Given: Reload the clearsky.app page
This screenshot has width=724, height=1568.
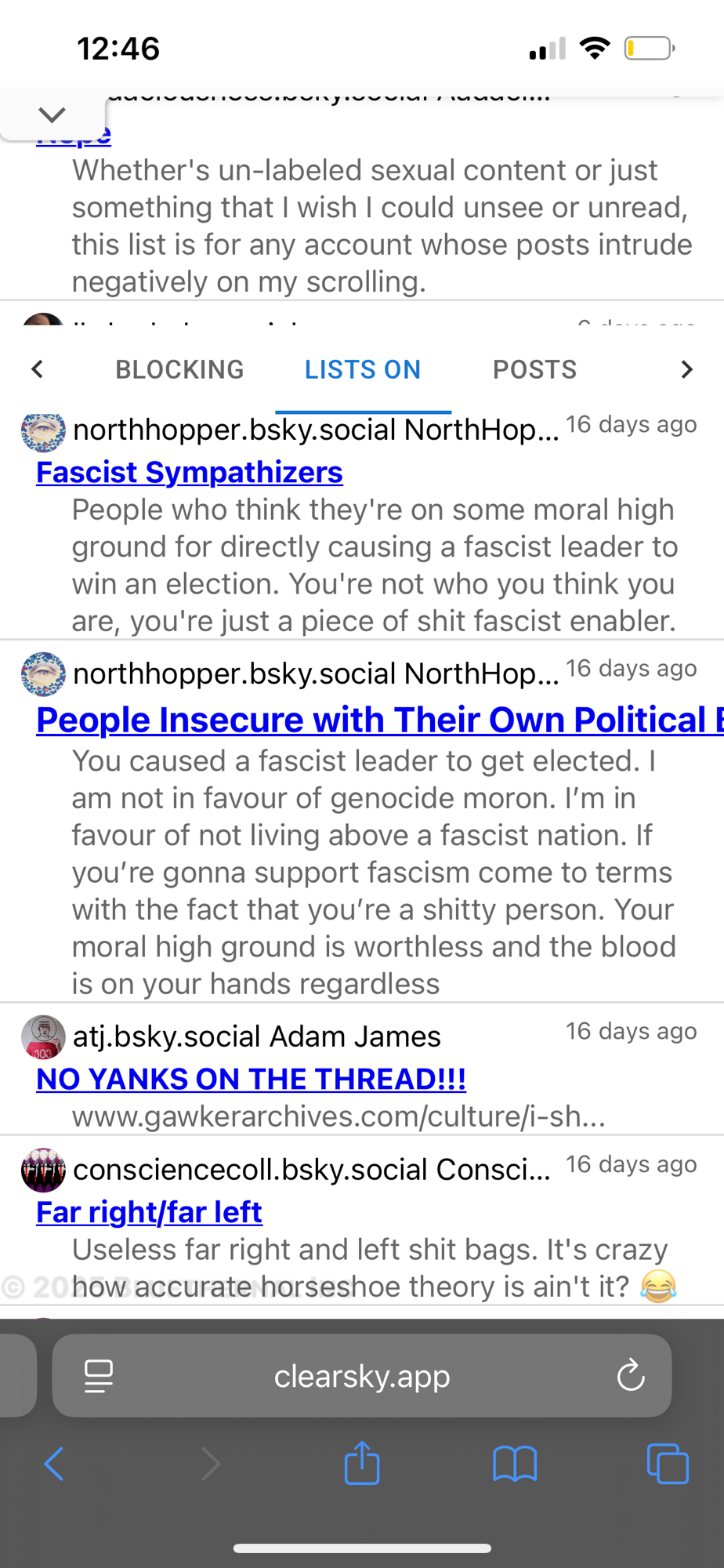Looking at the screenshot, I should (630, 1376).
